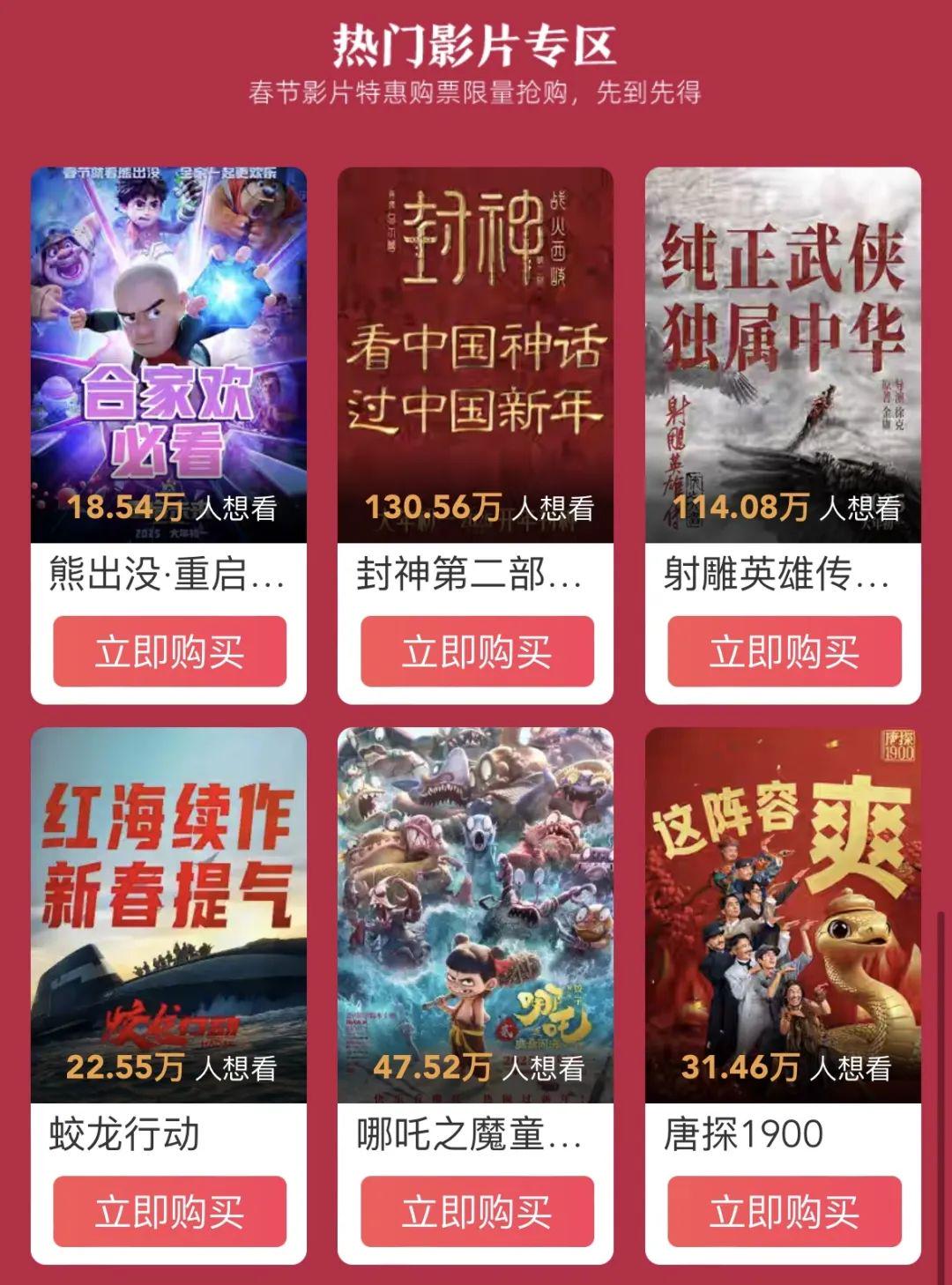Tap 立即购买 under 射雕英雄传

point(784,652)
